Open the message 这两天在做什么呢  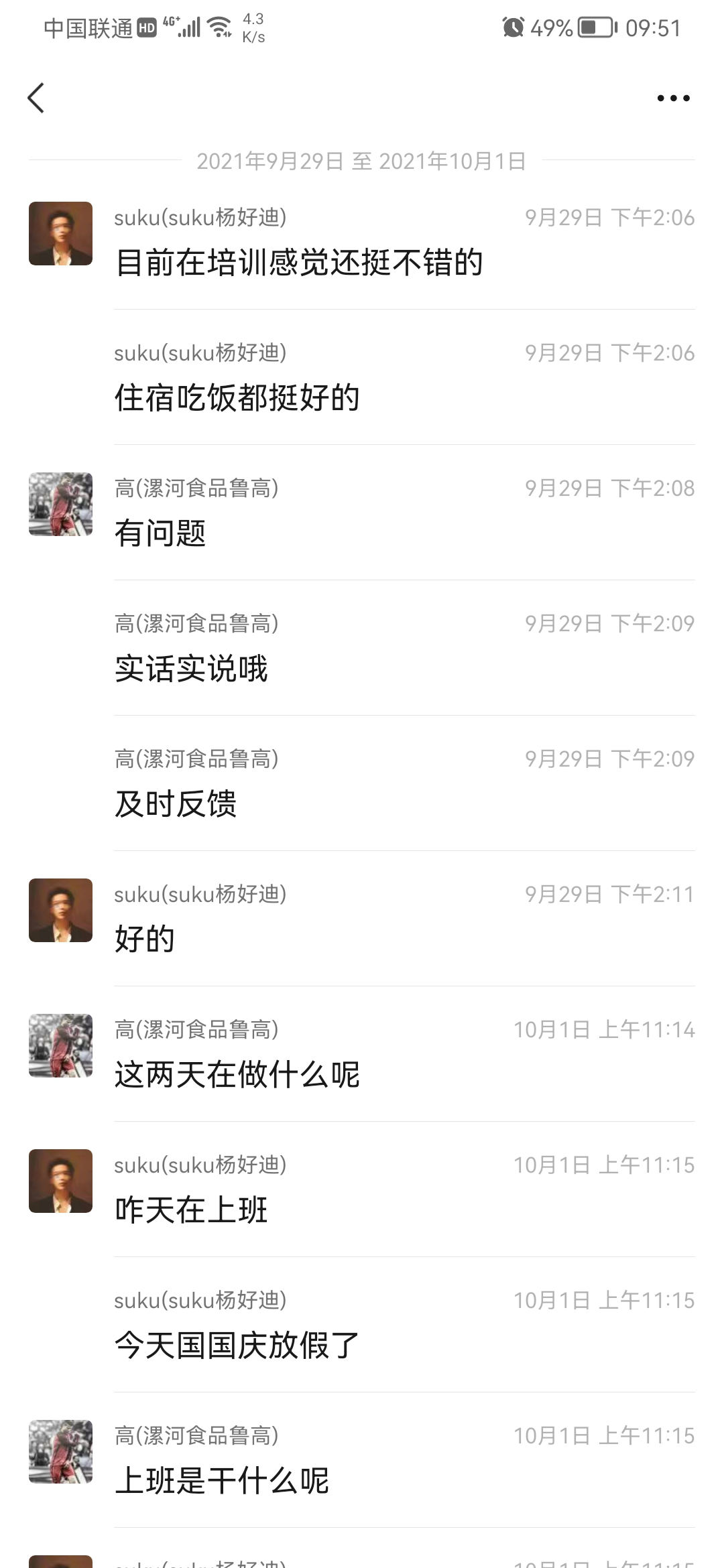tap(237, 1074)
